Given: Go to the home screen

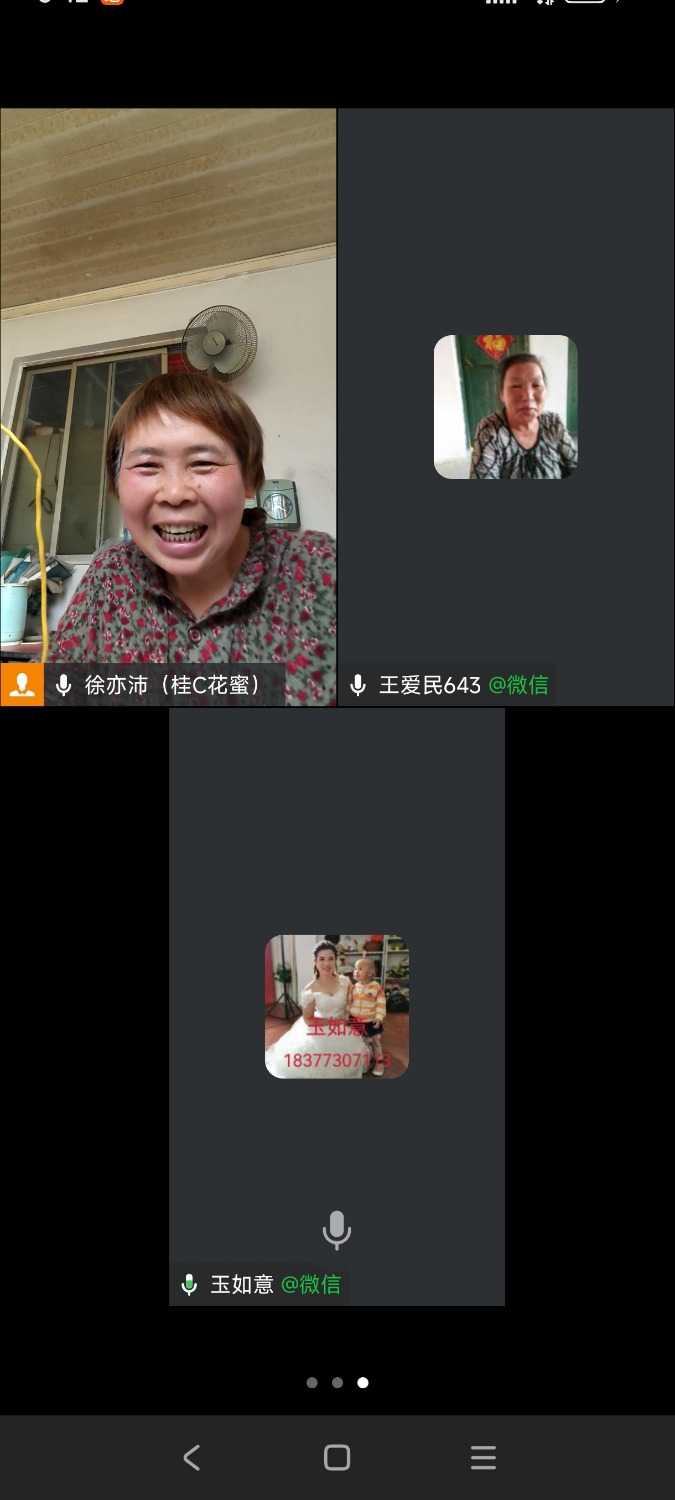Looking at the screenshot, I should (x=337, y=1457).
